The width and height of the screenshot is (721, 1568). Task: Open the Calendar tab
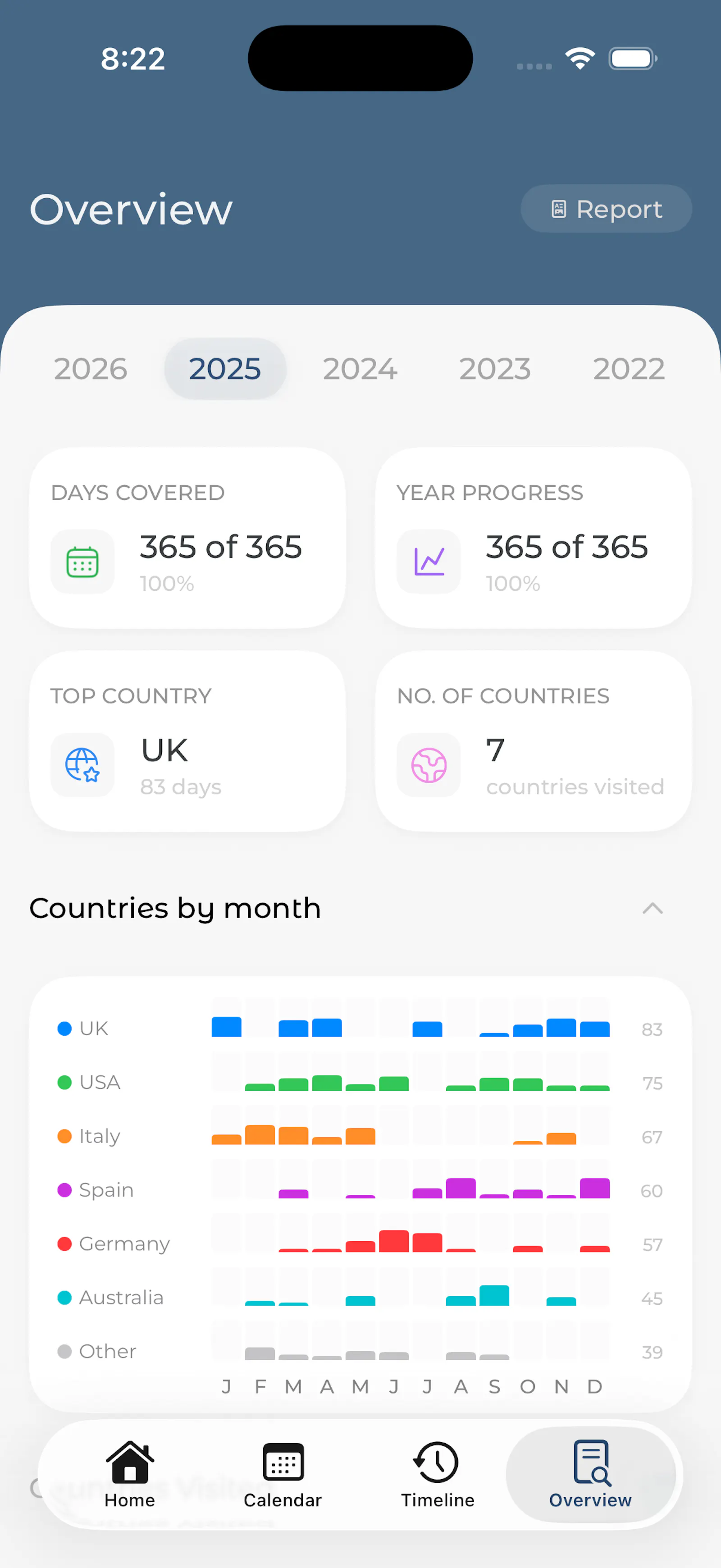(x=283, y=1474)
